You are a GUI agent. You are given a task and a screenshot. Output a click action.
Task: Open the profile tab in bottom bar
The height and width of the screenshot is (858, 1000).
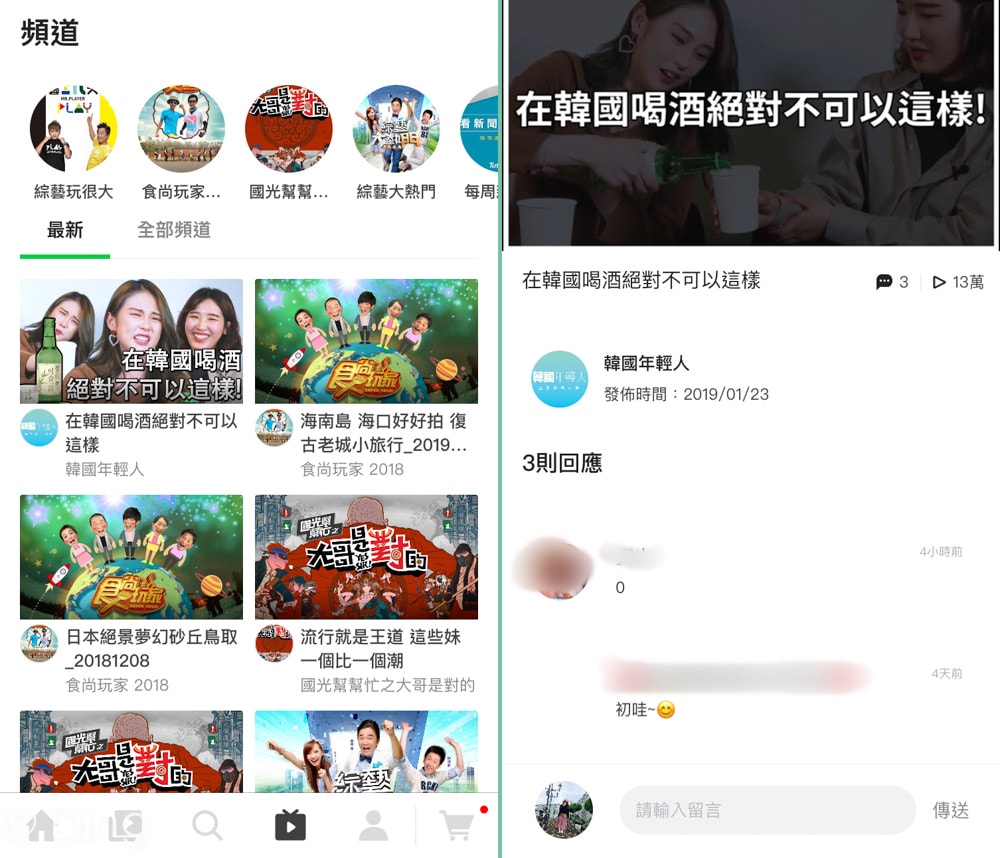point(373,825)
